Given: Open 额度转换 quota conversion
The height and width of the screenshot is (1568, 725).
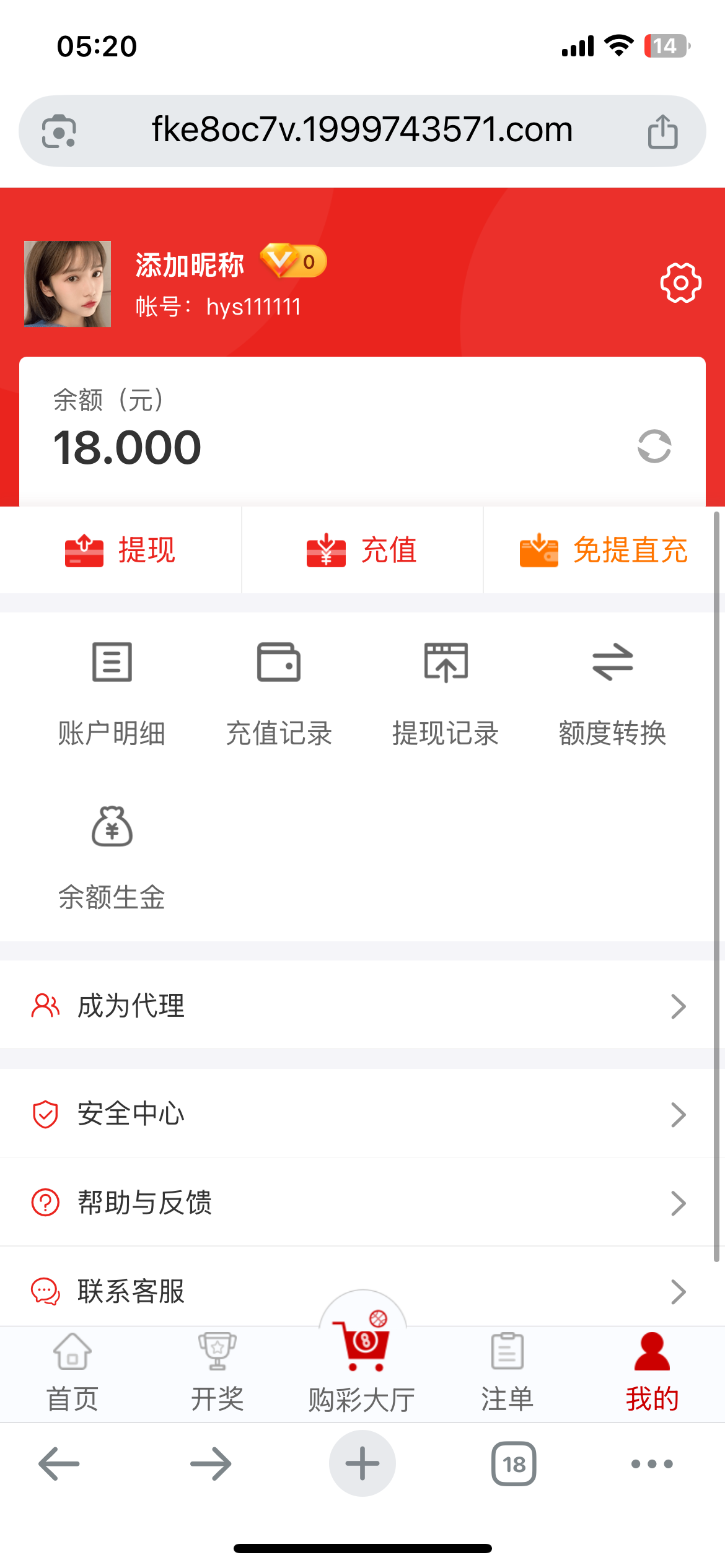Looking at the screenshot, I should click(x=612, y=694).
